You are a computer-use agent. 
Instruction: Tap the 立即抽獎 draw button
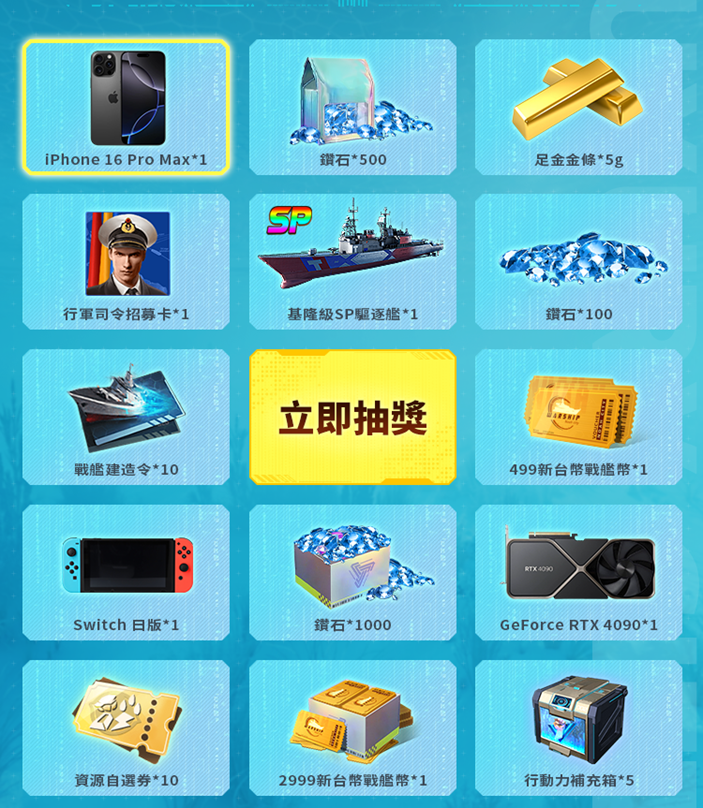pos(352,417)
